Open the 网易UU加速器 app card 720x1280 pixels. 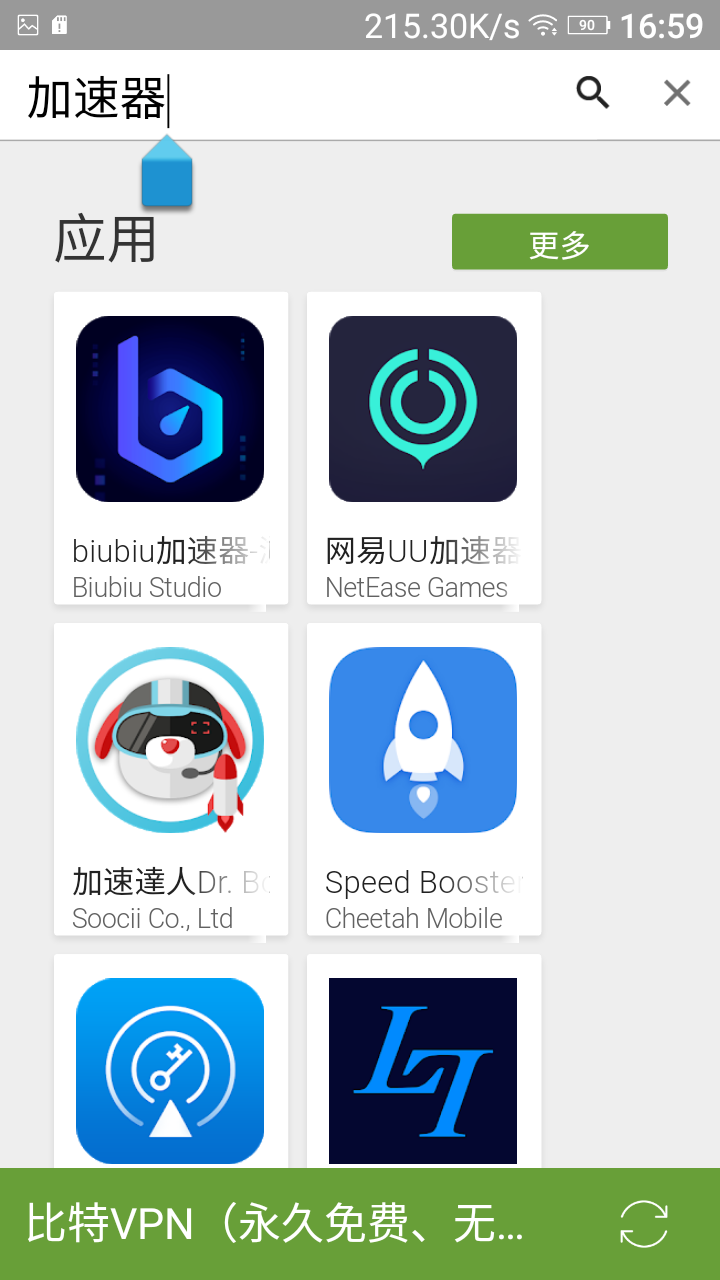tap(423, 448)
